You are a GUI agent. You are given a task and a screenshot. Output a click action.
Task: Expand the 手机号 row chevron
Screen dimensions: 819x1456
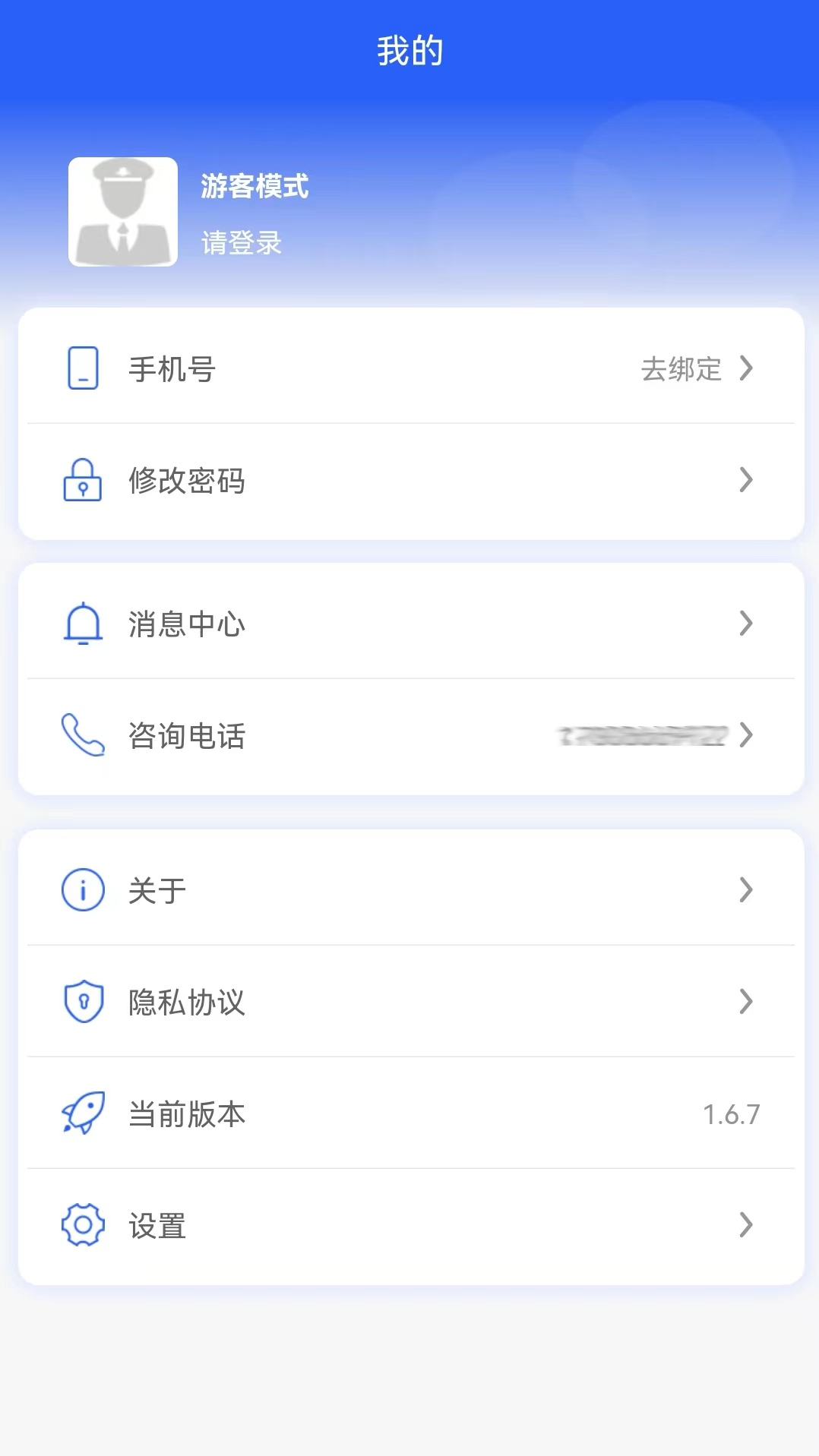(x=747, y=370)
